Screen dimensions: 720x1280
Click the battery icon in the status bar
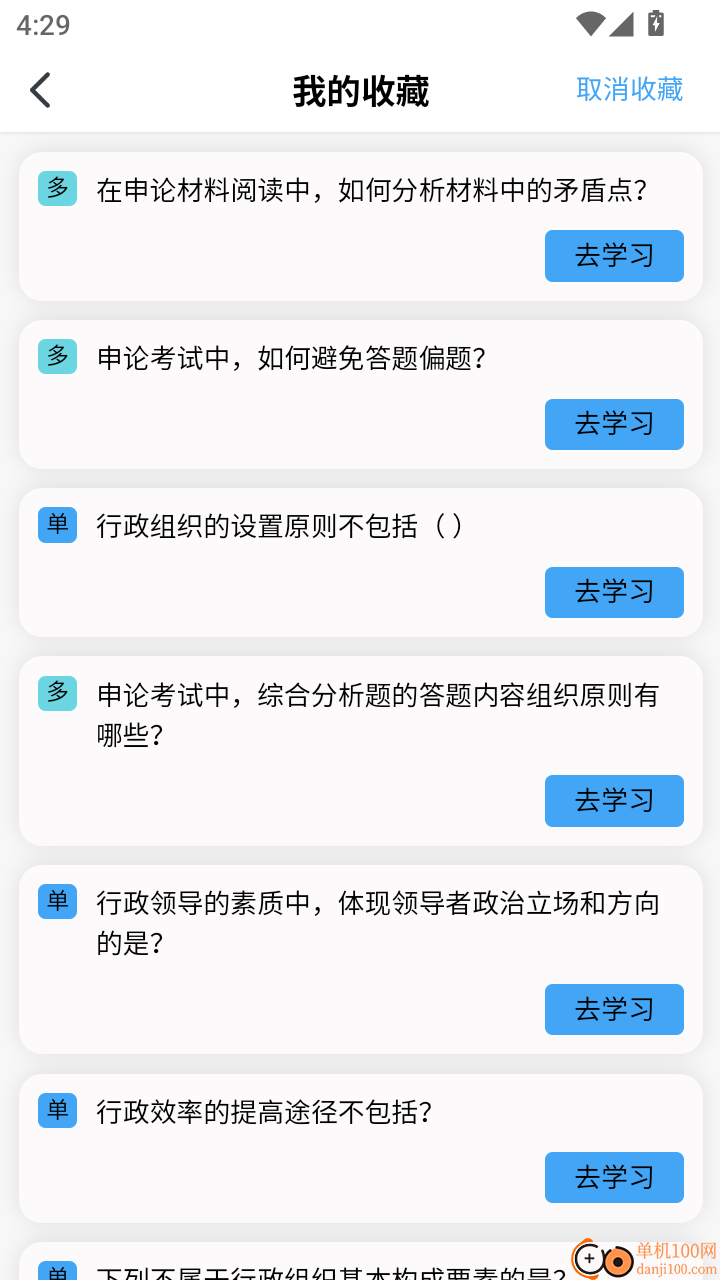[x=656, y=22]
